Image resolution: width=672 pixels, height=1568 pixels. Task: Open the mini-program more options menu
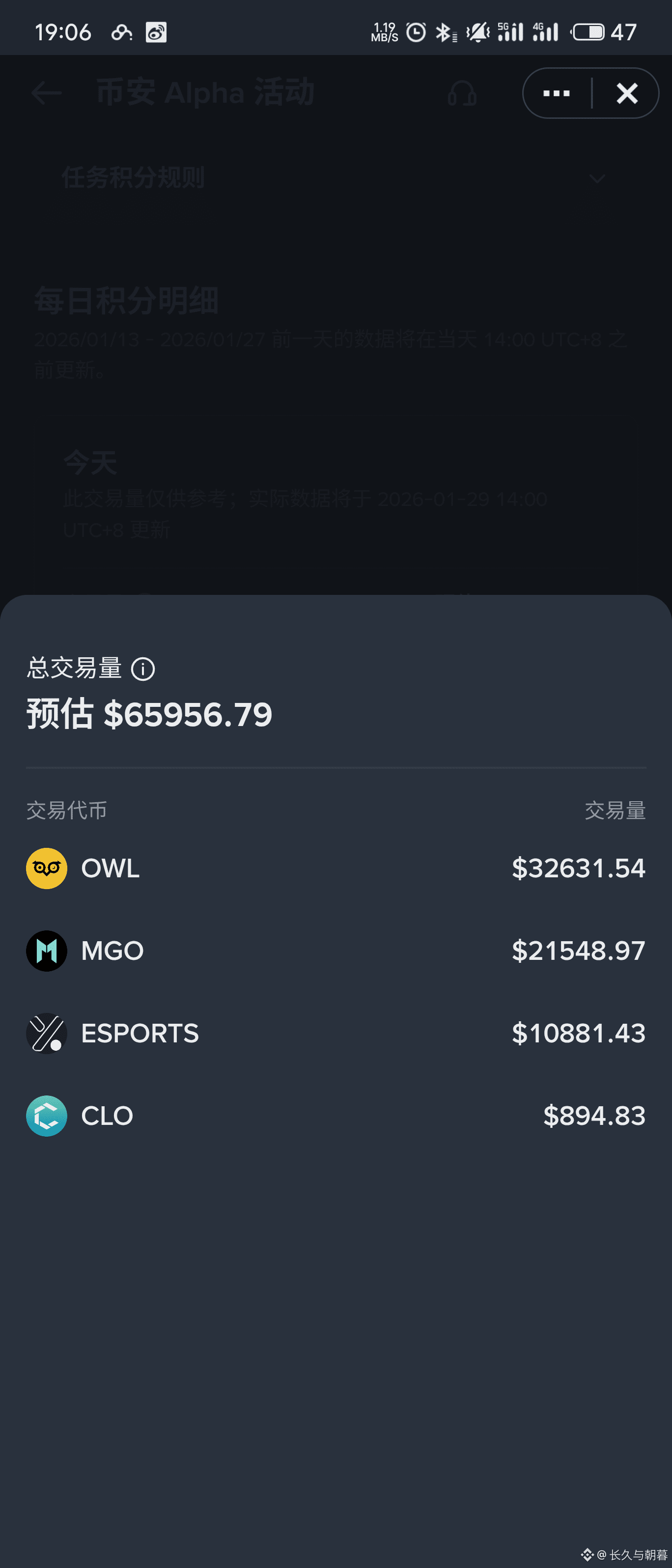(557, 93)
